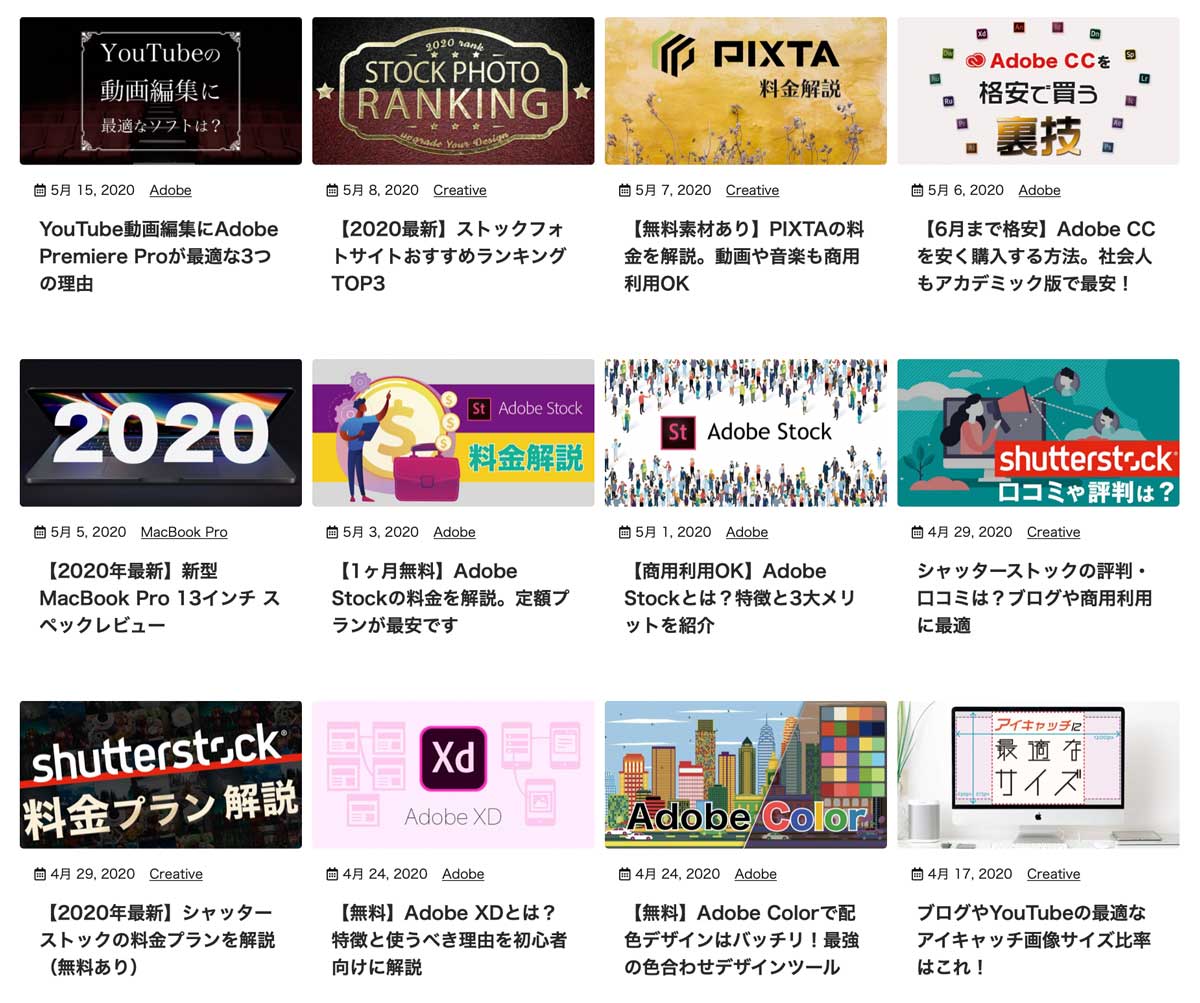Tap the MacBook Pro category link
The height and width of the screenshot is (1003, 1200).
[183, 532]
